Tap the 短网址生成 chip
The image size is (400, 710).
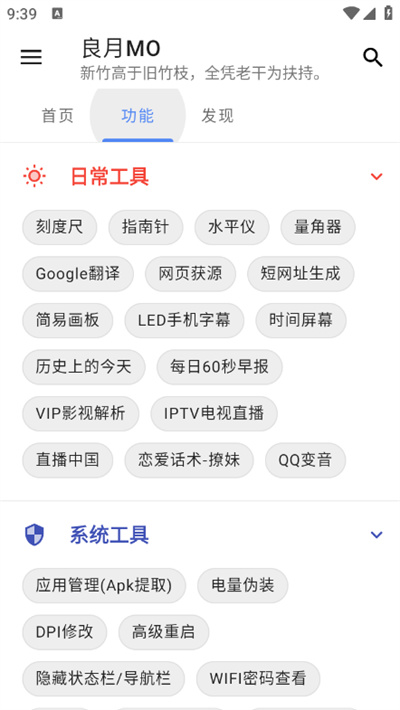point(301,274)
